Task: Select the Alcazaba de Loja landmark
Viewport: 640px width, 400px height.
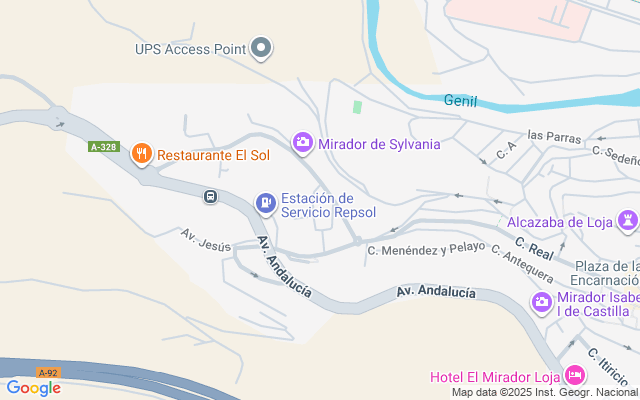Action: click(628, 221)
